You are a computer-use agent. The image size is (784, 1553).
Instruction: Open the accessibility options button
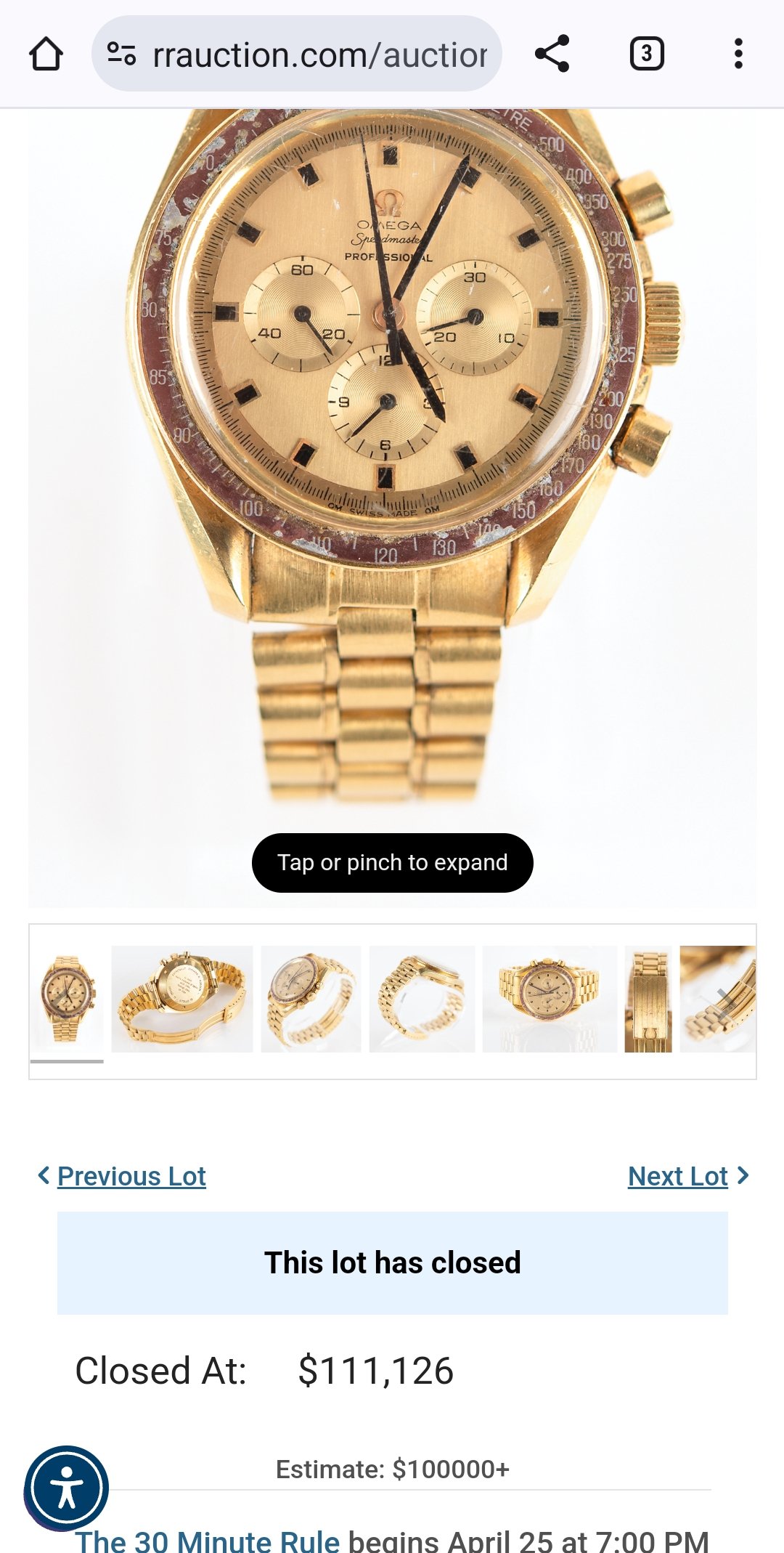[x=66, y=1488]
